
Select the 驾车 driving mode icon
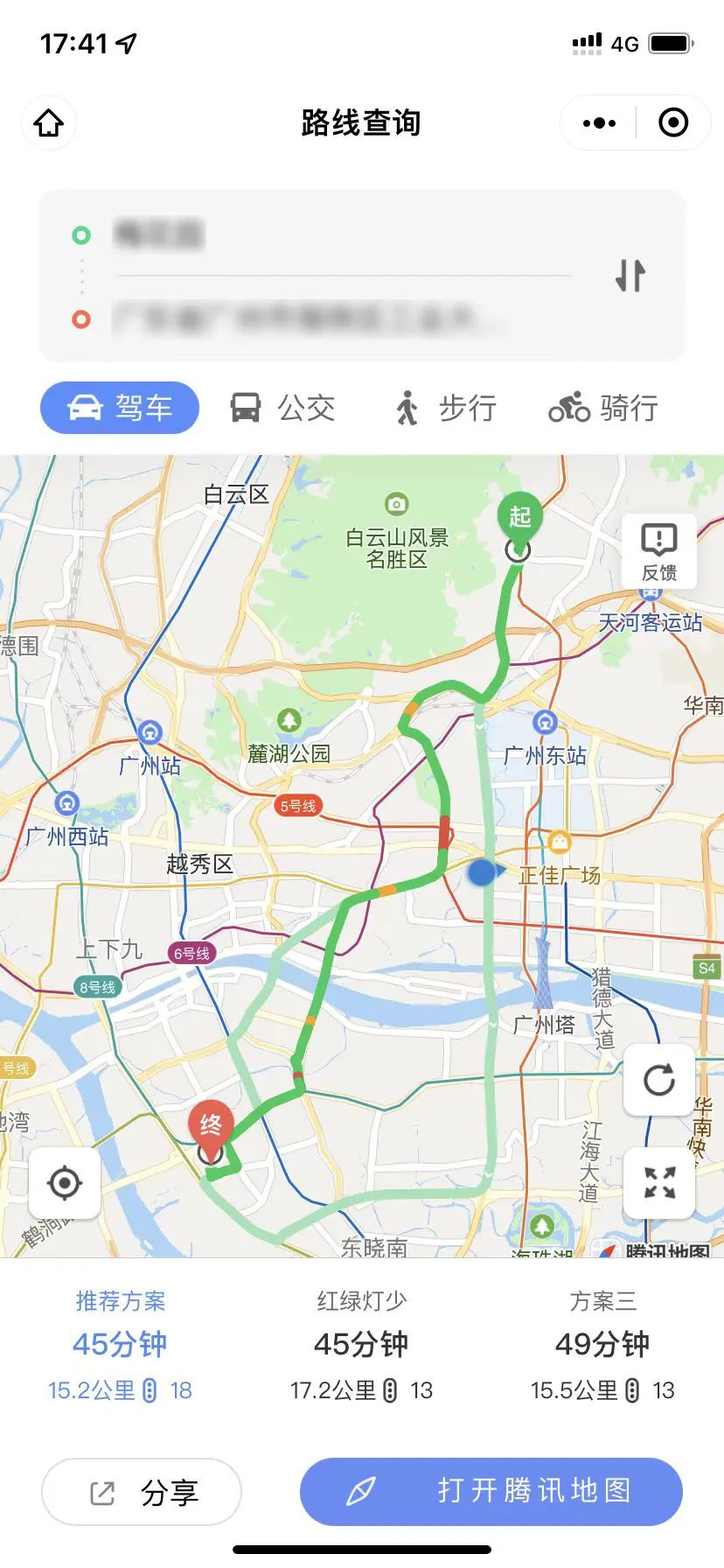119,408
